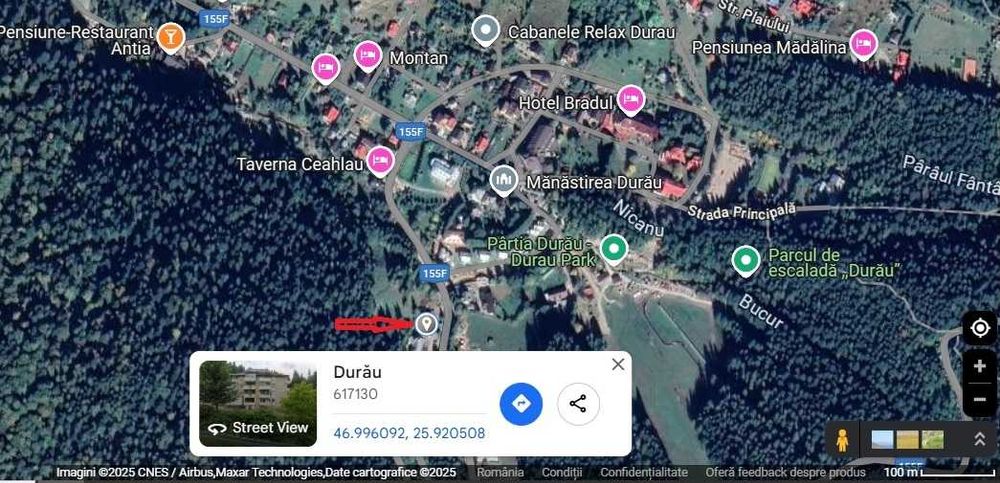Open Mănăstirea Durău place marker
This screenshot has width=1000, height=483.
point(504,180)
